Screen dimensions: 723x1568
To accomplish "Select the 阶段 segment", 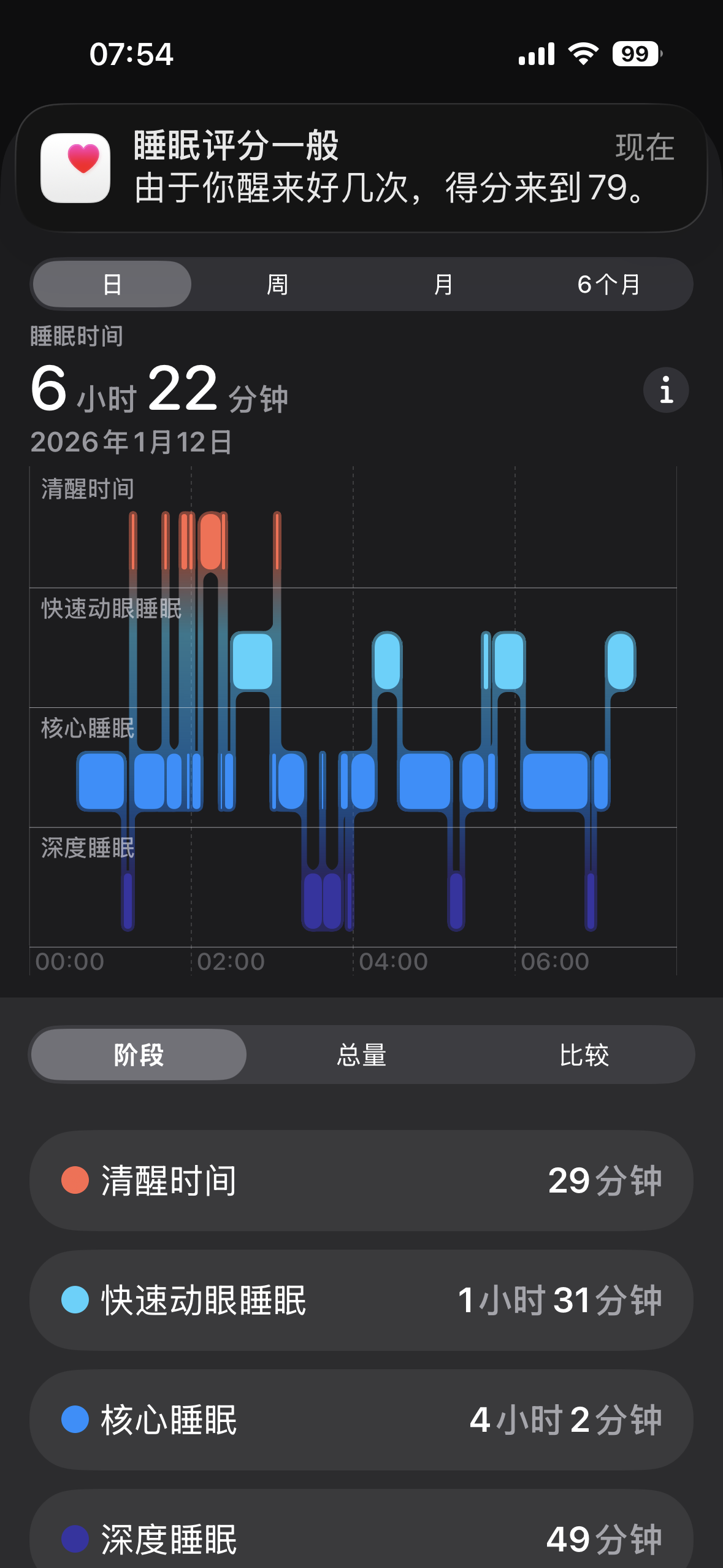I will [x=139, y=1055].
